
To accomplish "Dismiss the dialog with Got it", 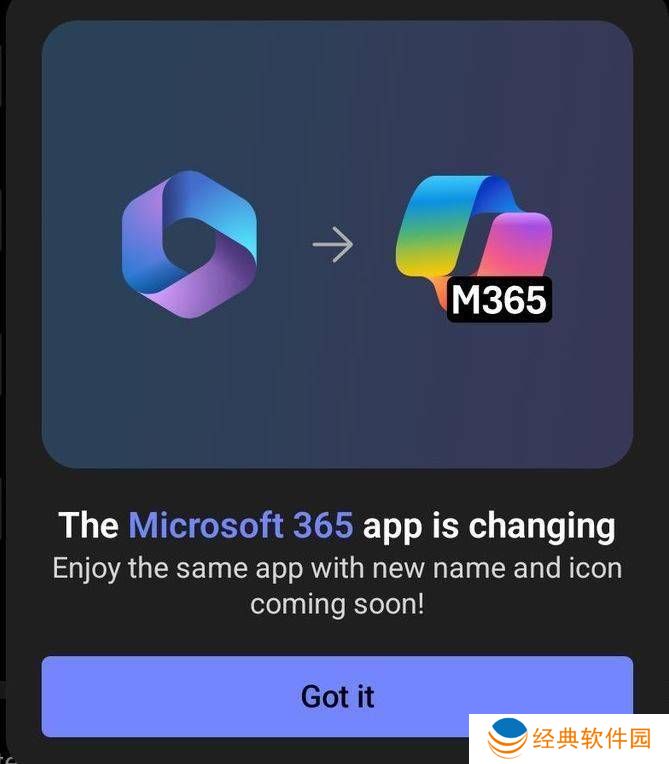I will coord(337,696).
